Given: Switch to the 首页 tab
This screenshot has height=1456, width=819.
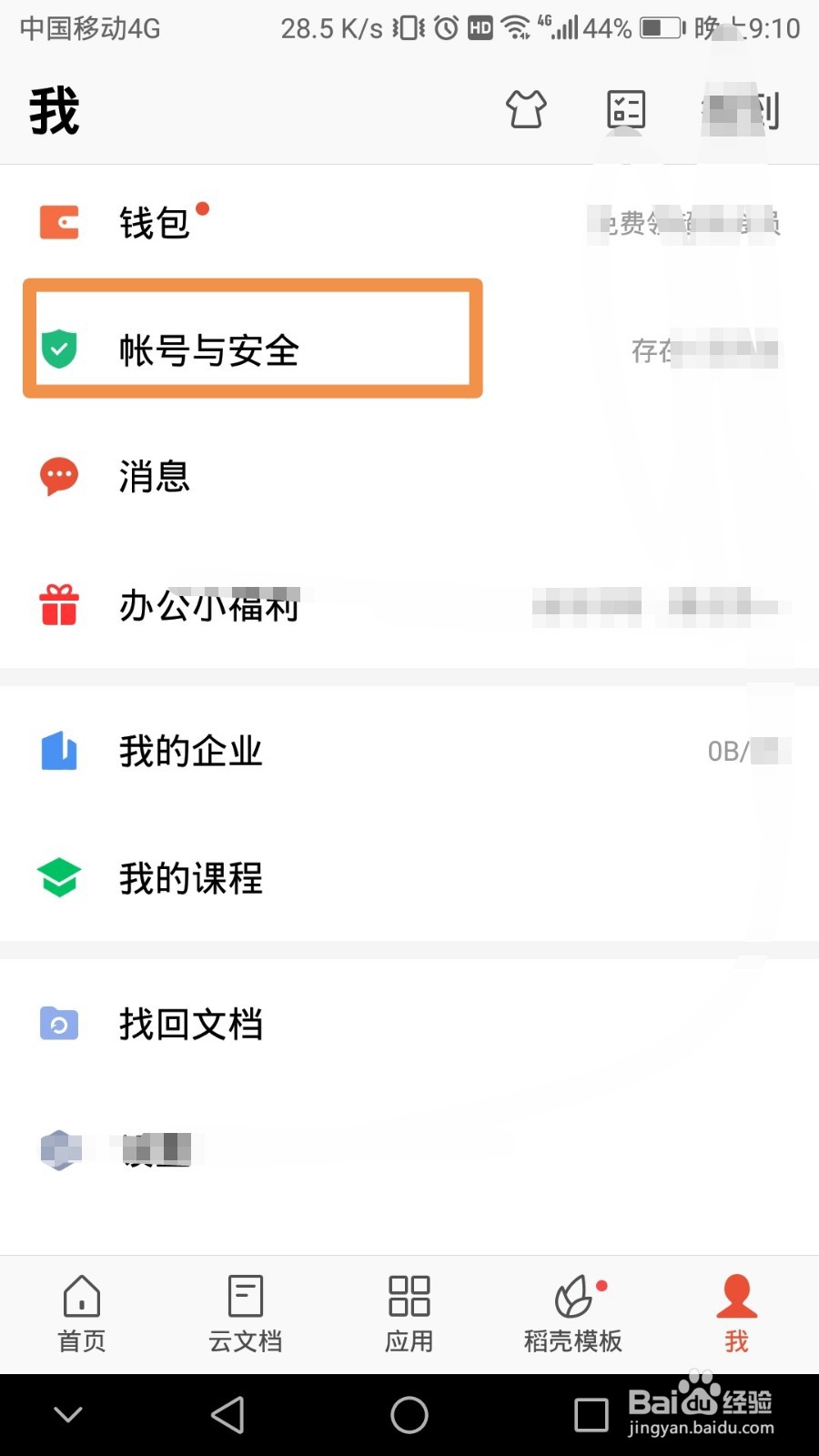Looking at the screenshot, I should click(x=81, y=1313).
